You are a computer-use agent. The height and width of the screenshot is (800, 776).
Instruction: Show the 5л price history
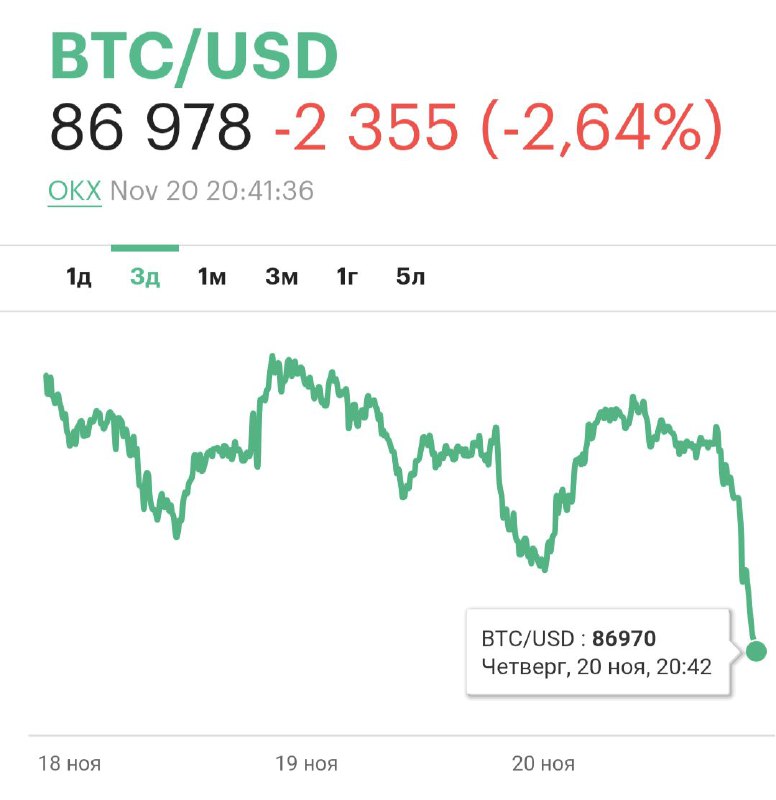point(411,277)
